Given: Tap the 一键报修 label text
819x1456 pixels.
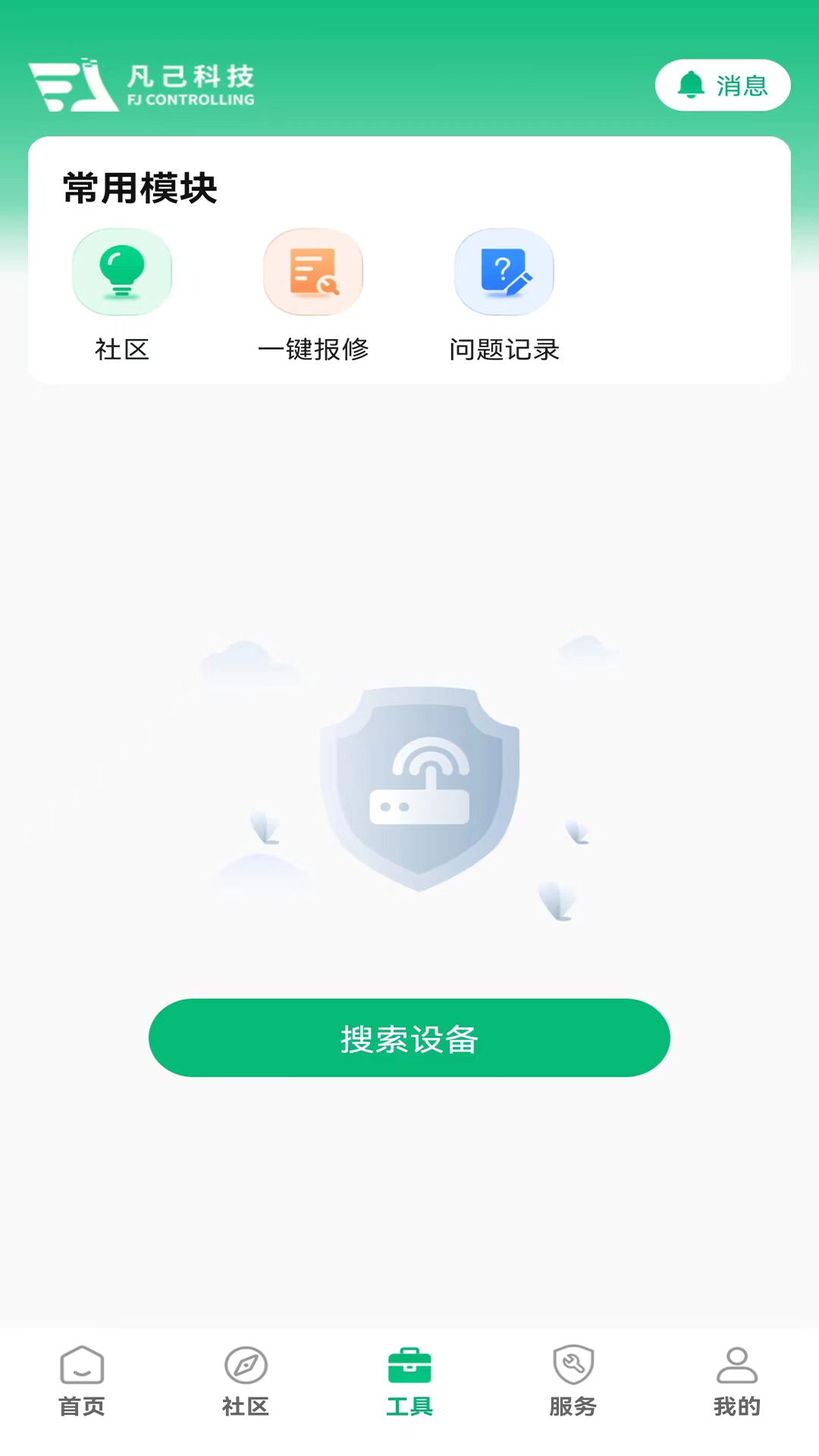Looking at the screenshot, I should (x=313, y=350).
